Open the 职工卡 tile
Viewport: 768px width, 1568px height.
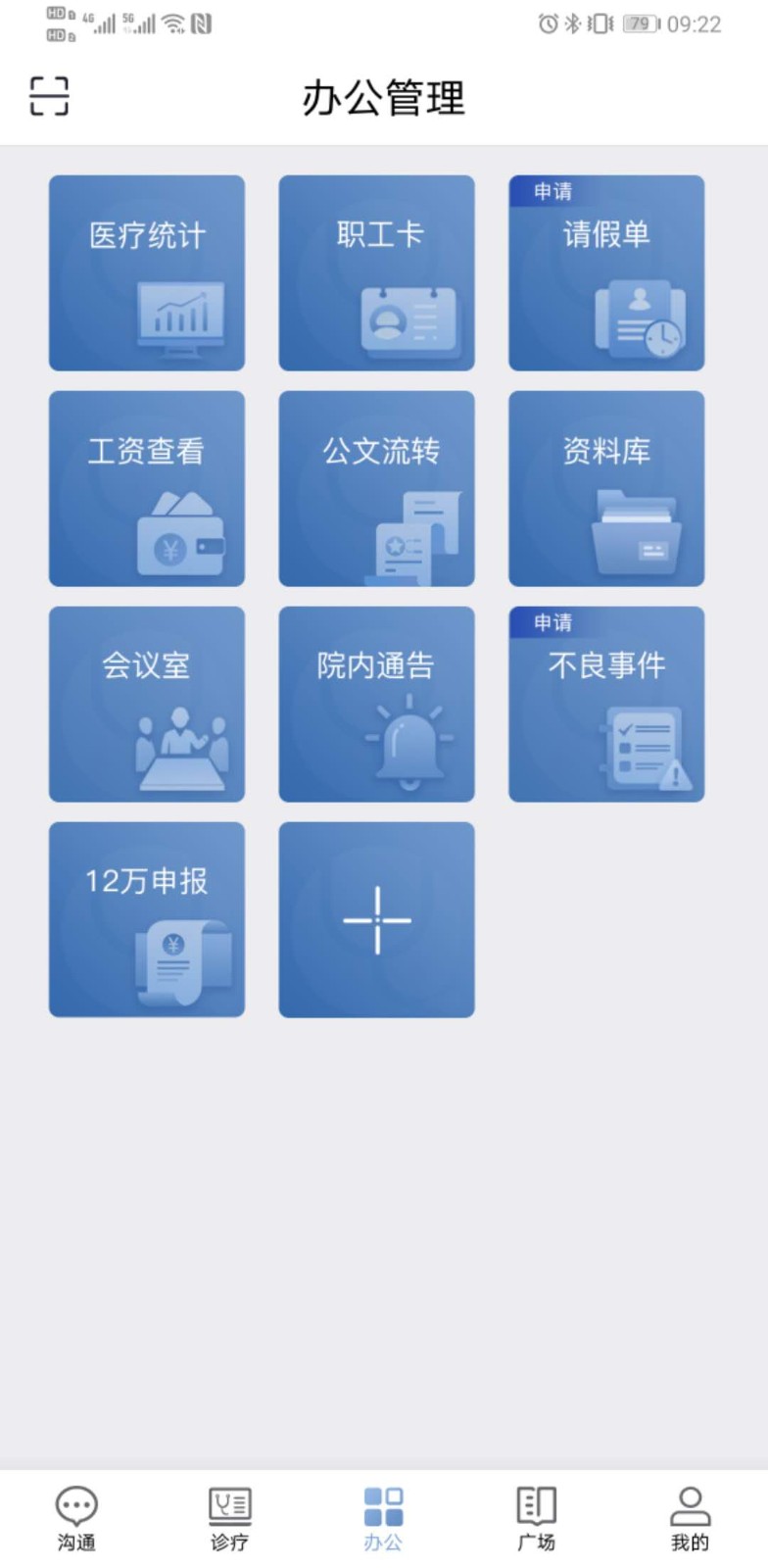coord(376,272)
